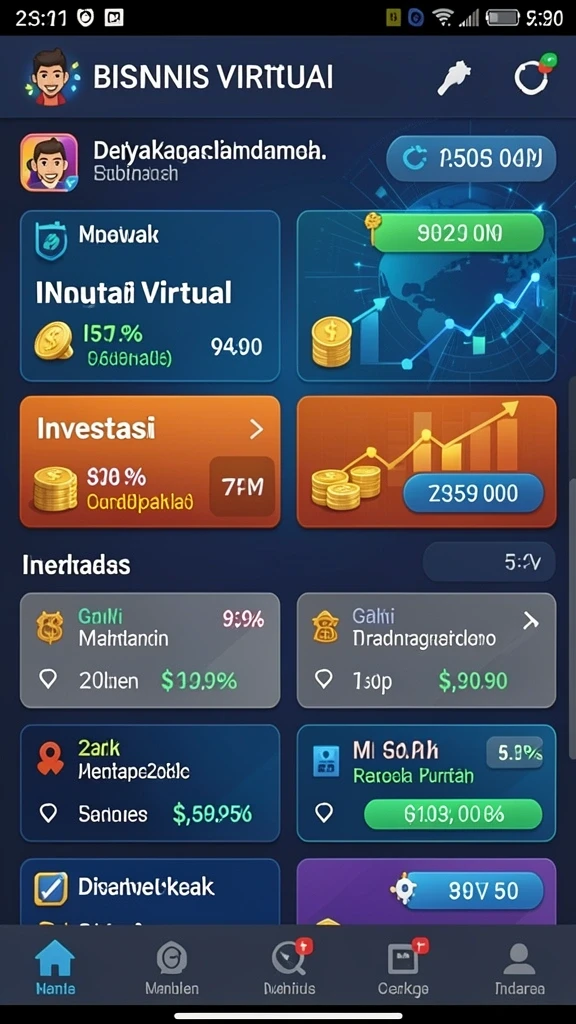
Task: Tap the green 9020 button on globe card
Action: tap(458, 233)
